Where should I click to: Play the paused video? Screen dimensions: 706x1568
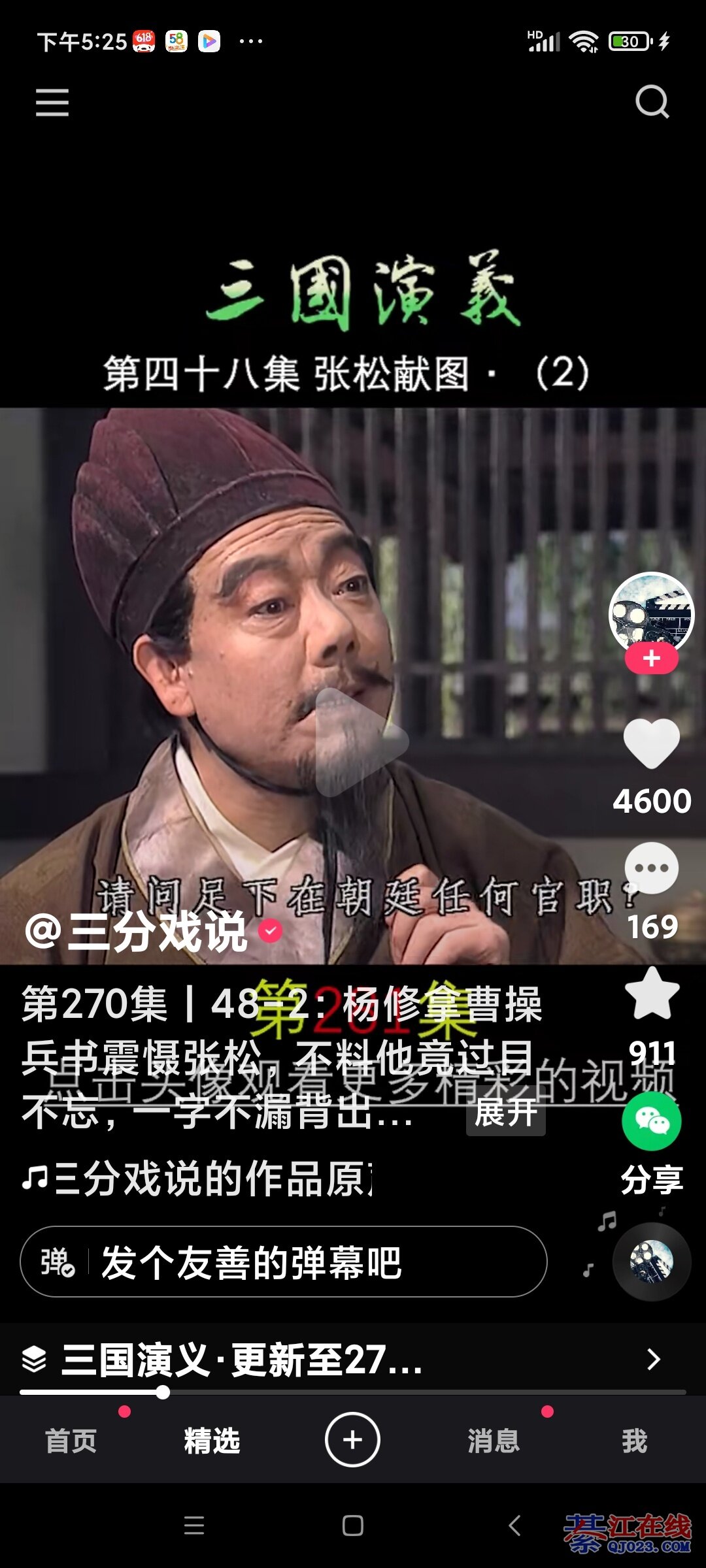[361, 742]
